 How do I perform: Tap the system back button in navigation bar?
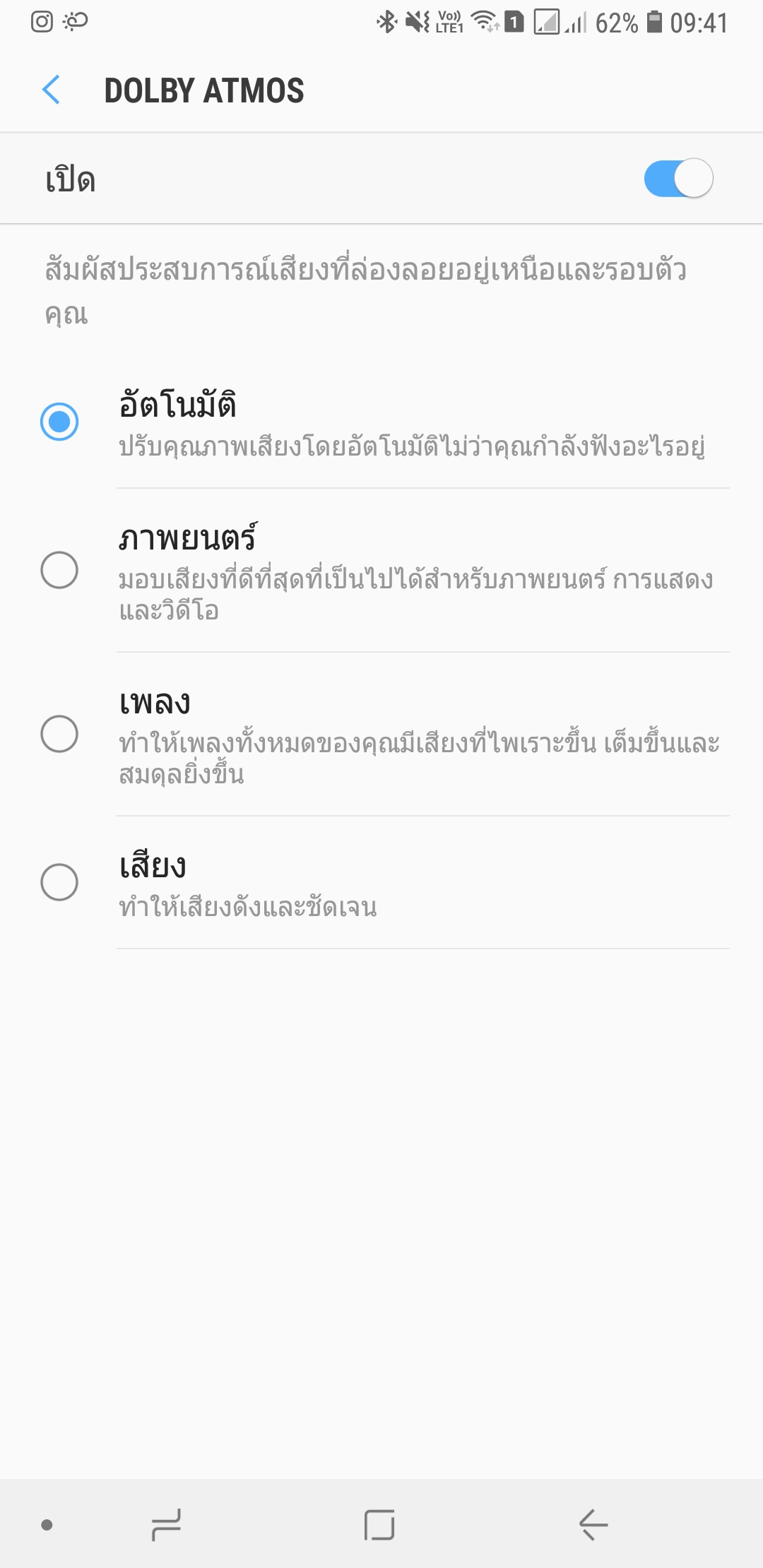[593, 1525]
